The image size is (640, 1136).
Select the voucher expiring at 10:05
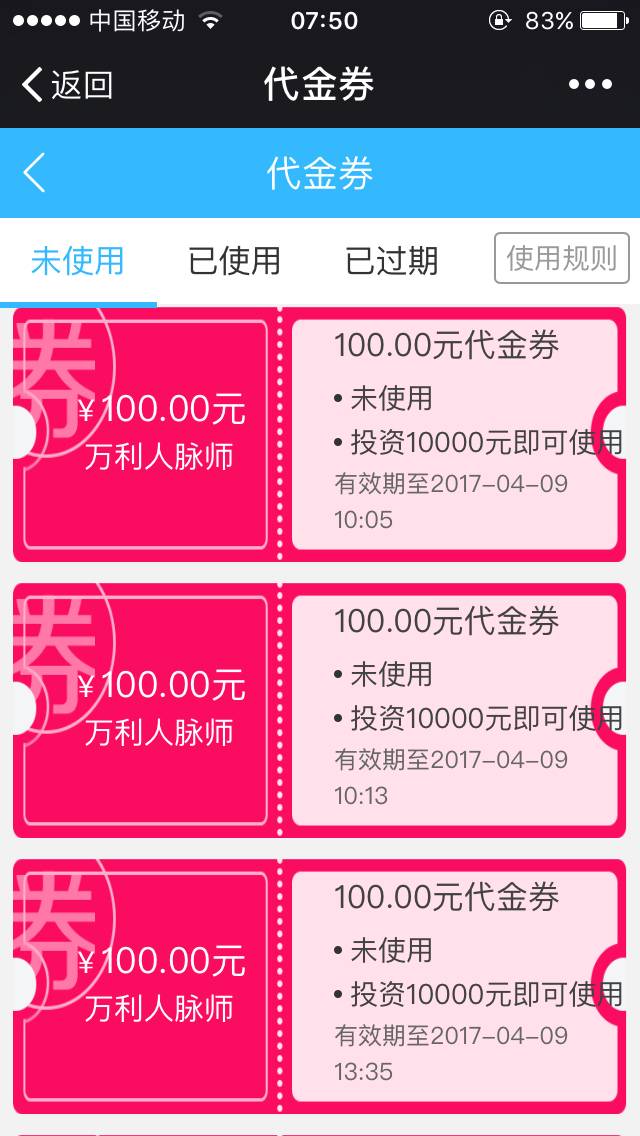320,435
